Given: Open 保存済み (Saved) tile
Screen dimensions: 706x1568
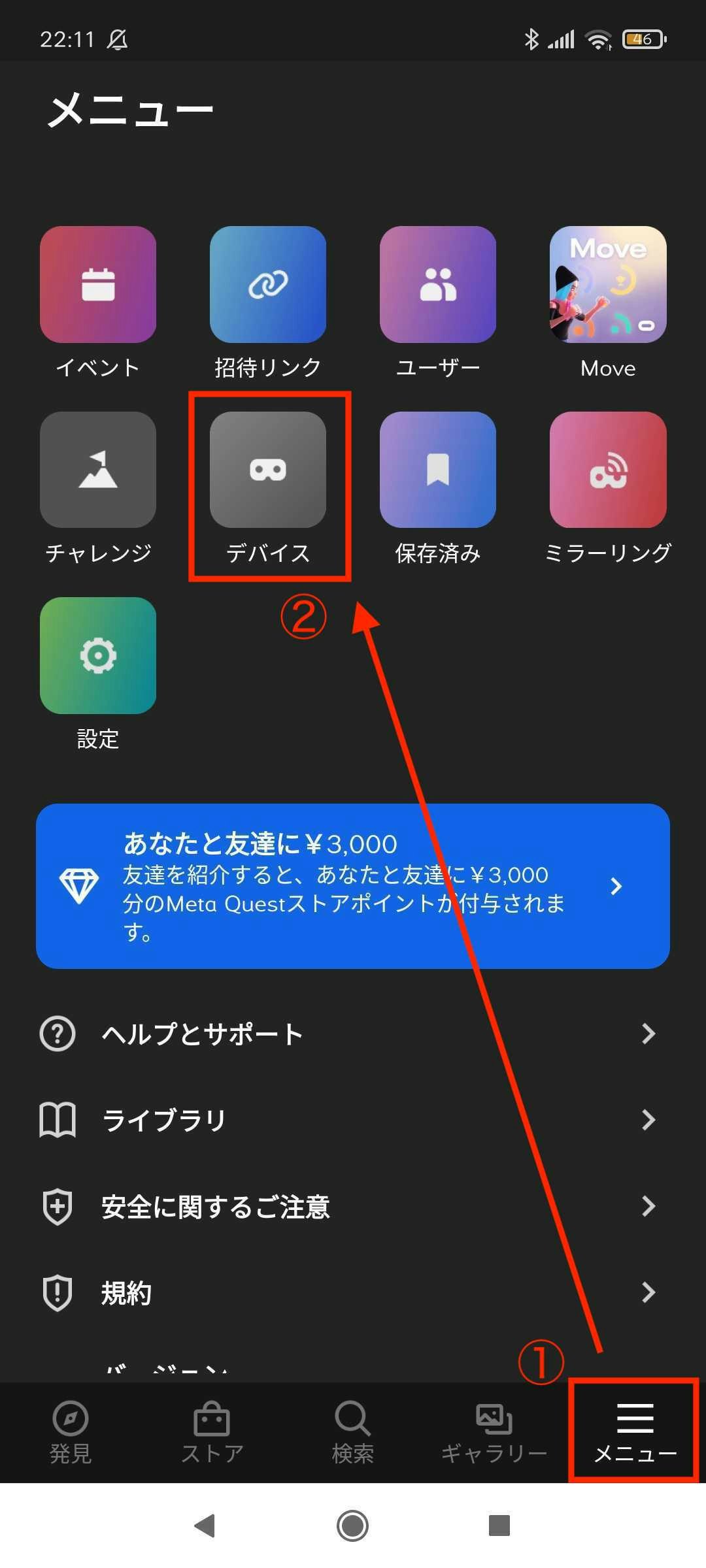Looking at the screenshot, I should tap(438, 470).
